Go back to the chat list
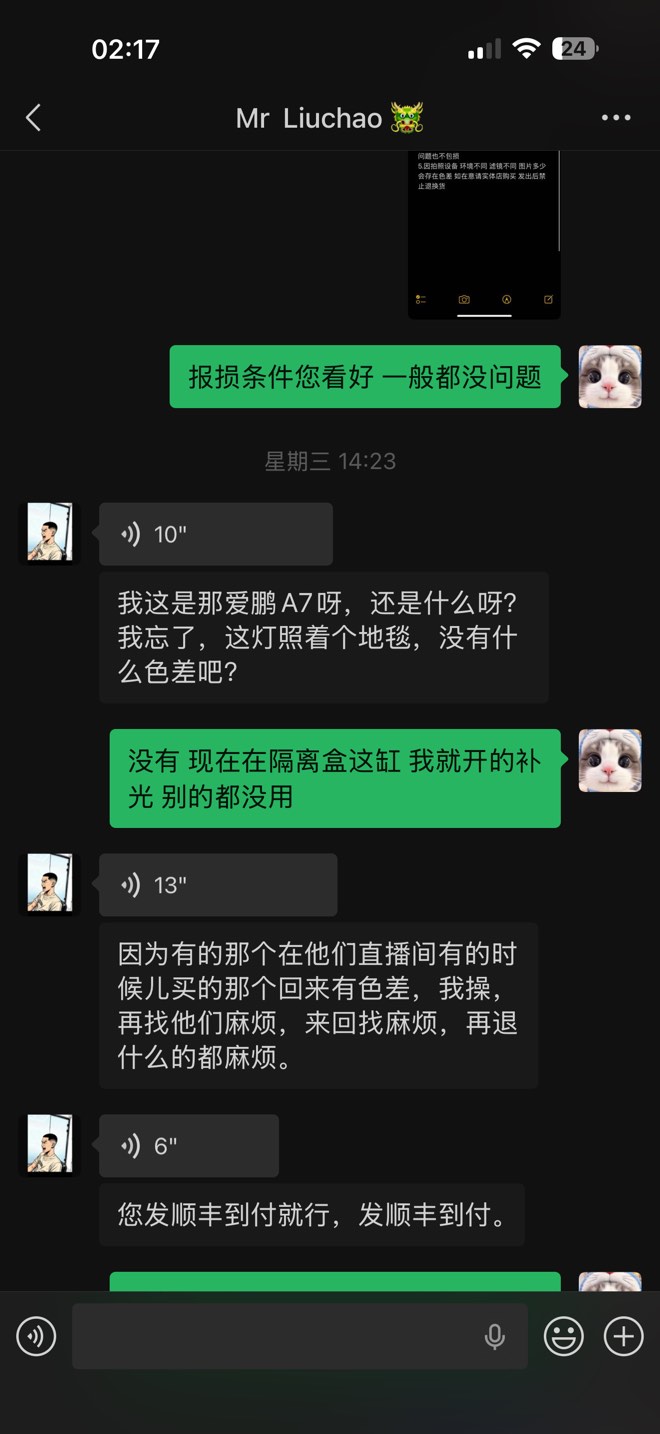Screen dimensions: 660x1434 33,118
